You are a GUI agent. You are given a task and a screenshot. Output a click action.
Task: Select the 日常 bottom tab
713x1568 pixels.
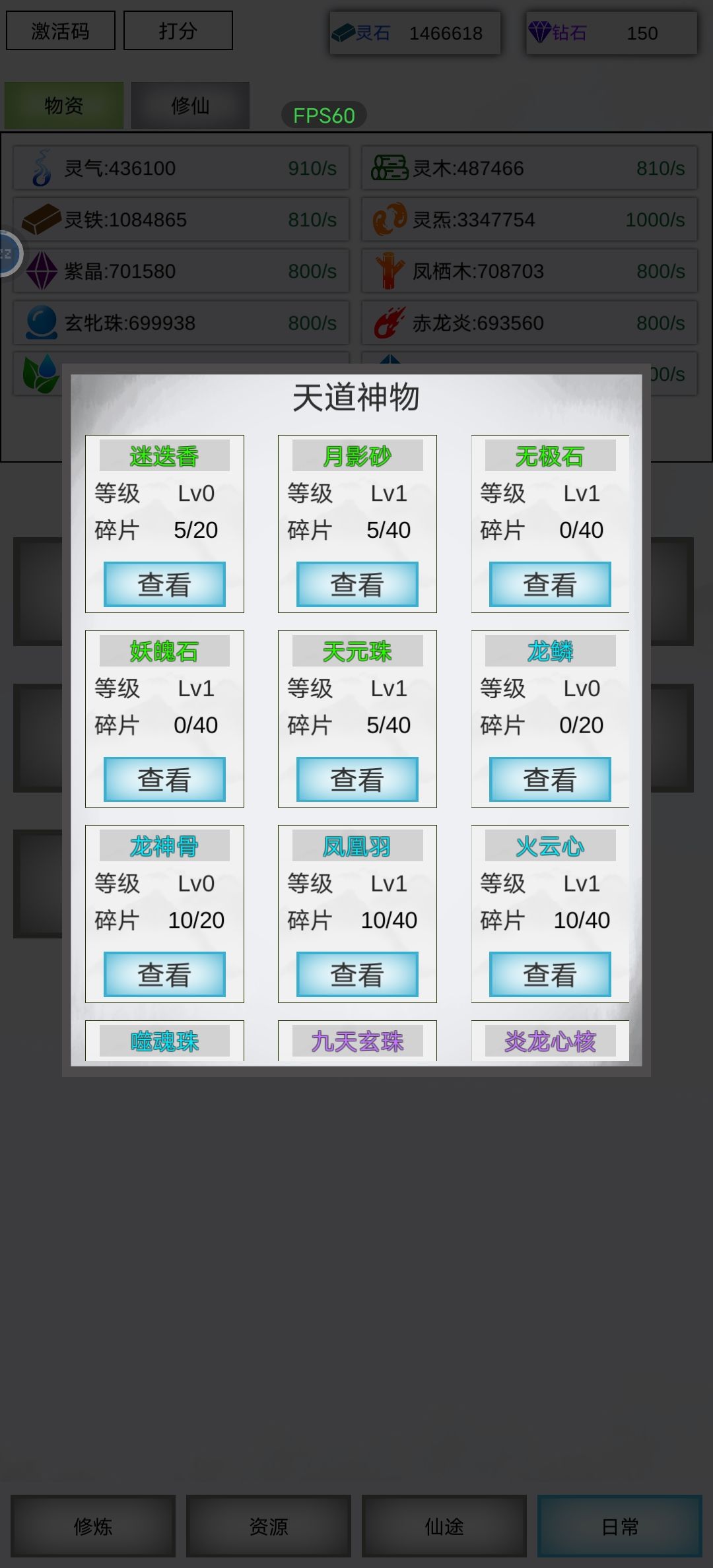[x=620, y=1526]
